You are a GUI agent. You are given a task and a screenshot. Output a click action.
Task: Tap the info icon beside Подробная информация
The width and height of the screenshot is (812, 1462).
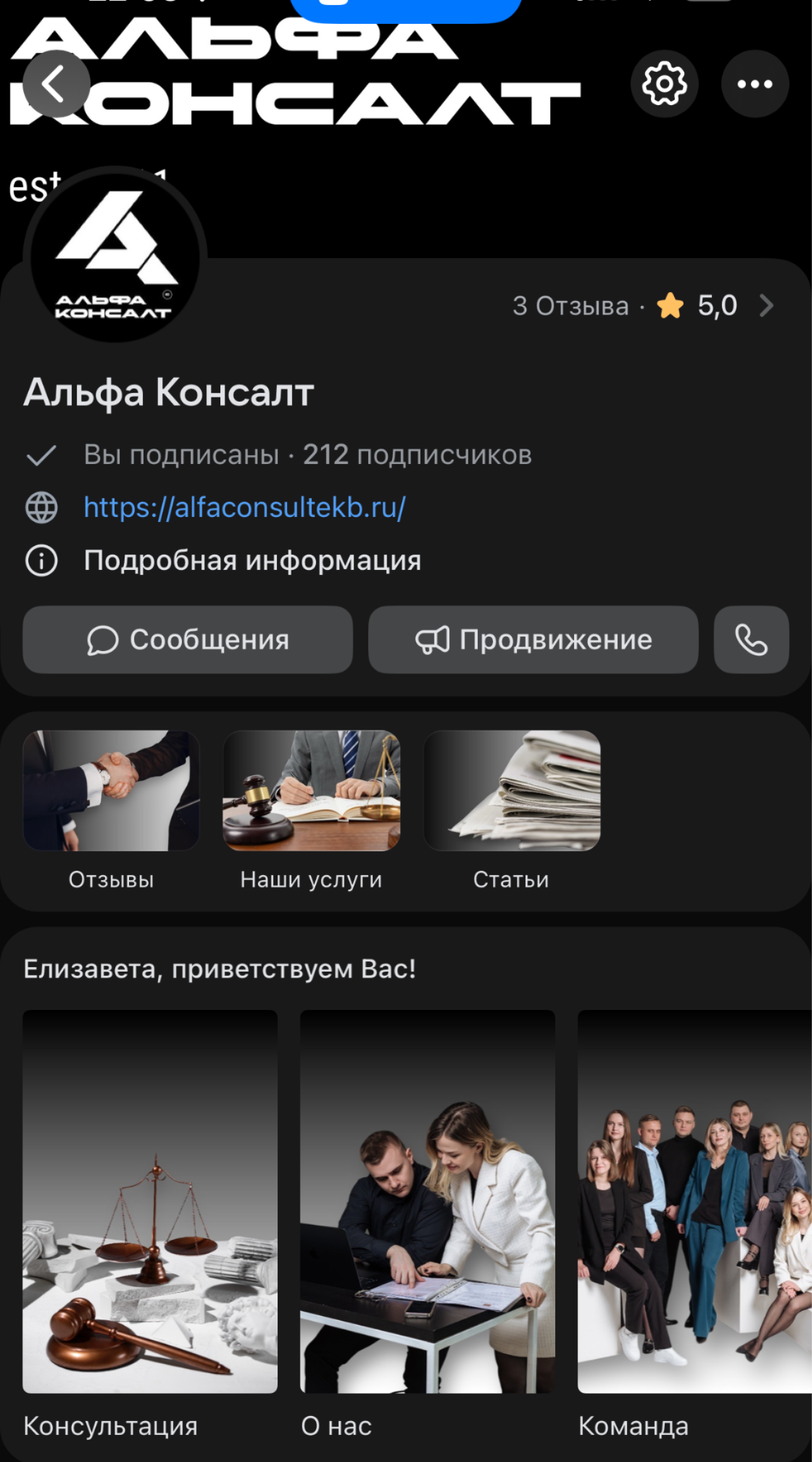coord(40,560)
